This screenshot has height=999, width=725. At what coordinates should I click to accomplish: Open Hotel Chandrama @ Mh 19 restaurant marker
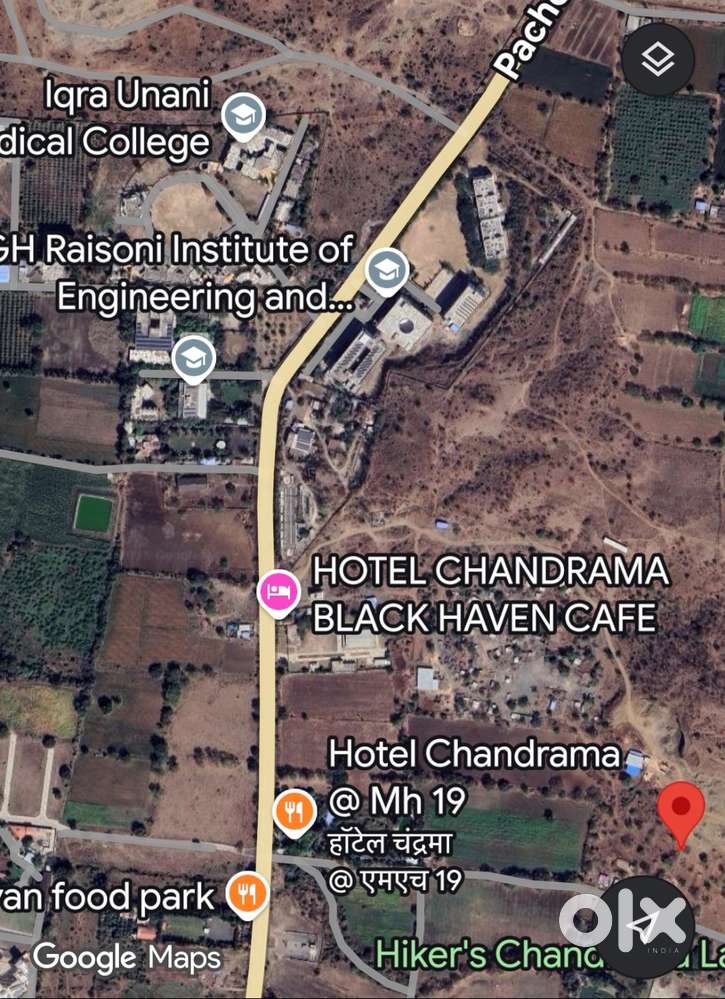click(x=295, y=812)
